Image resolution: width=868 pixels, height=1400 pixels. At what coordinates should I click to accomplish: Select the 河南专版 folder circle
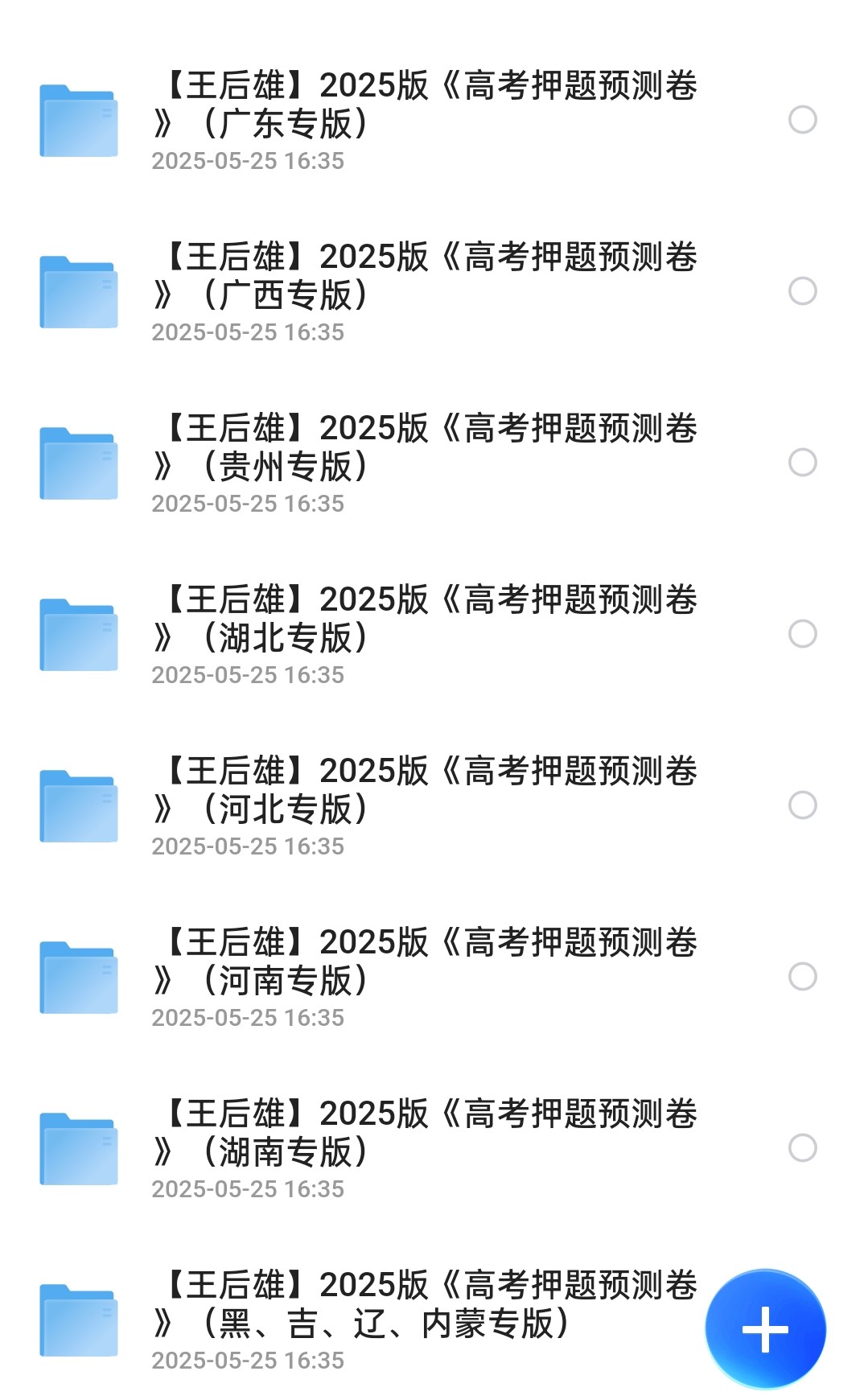[802, 977]
